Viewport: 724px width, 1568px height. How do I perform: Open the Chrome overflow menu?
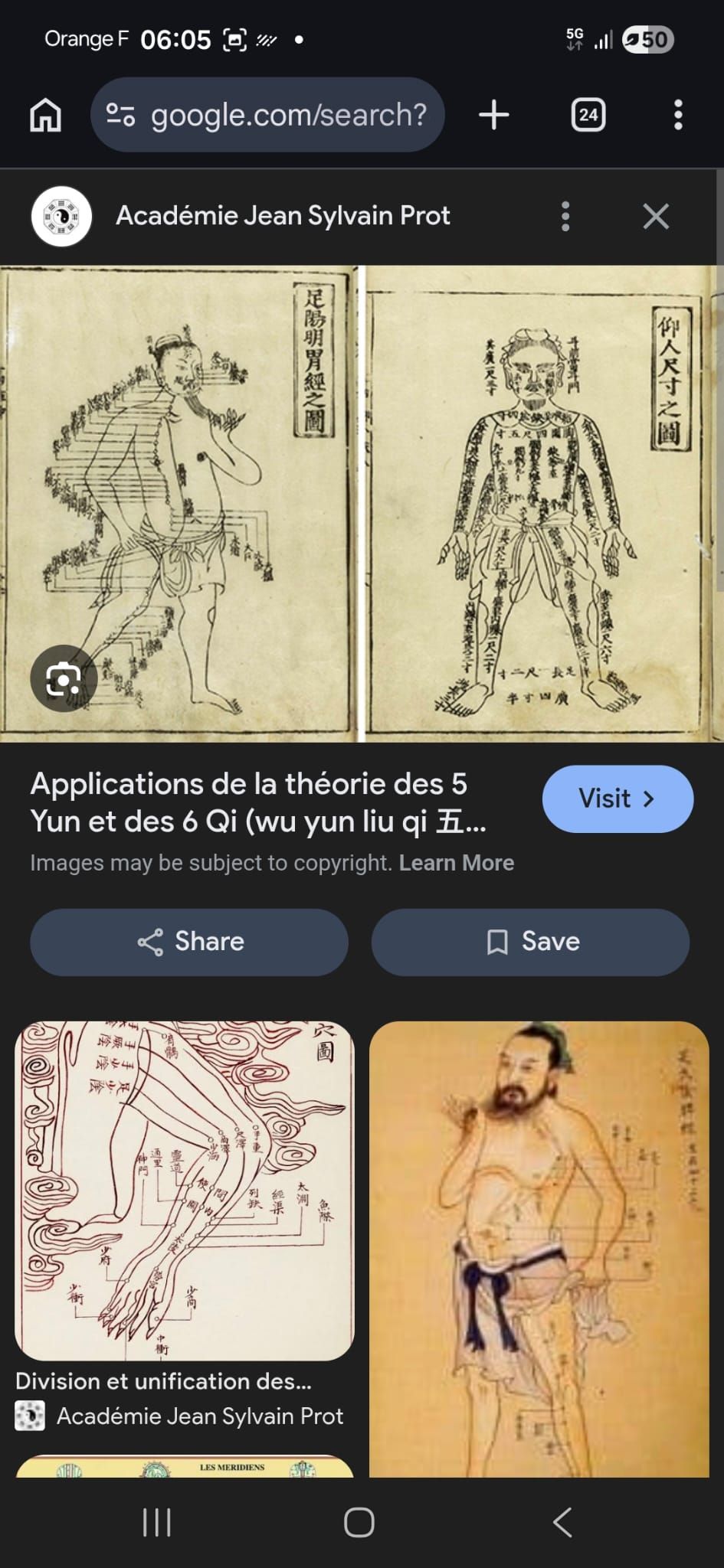(x=677, y=115)
